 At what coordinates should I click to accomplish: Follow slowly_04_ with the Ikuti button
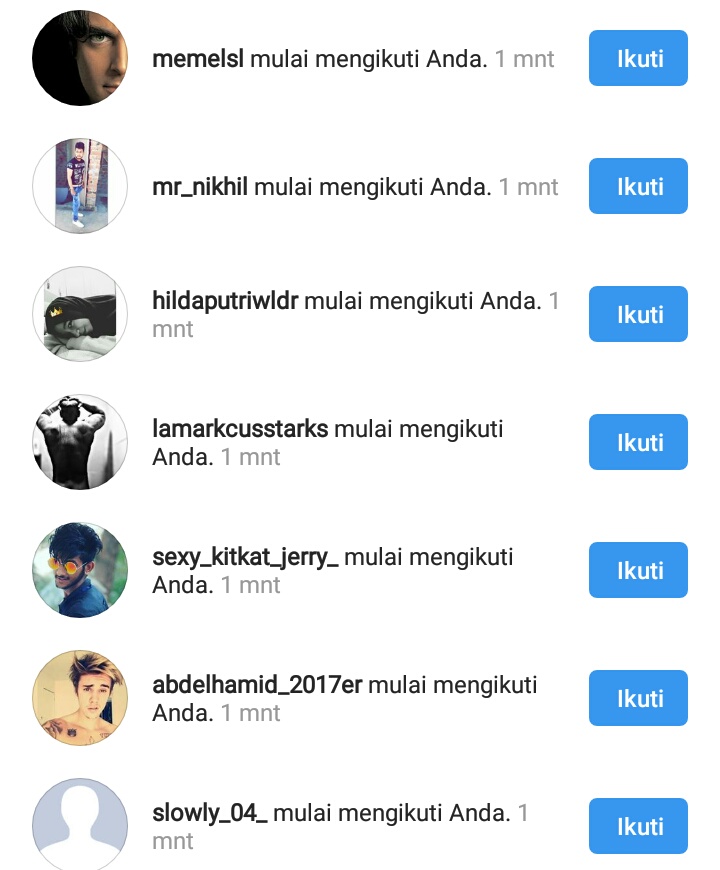coord(638,826)
